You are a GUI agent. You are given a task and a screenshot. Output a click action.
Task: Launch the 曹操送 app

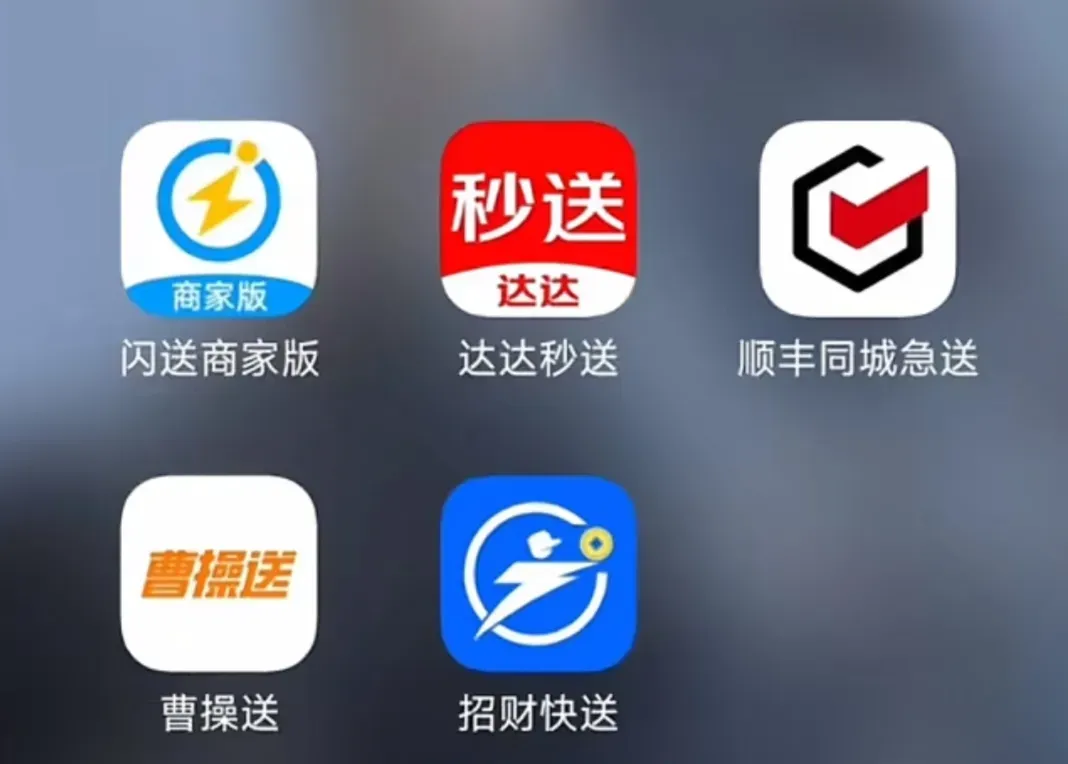tap(219, 573)
